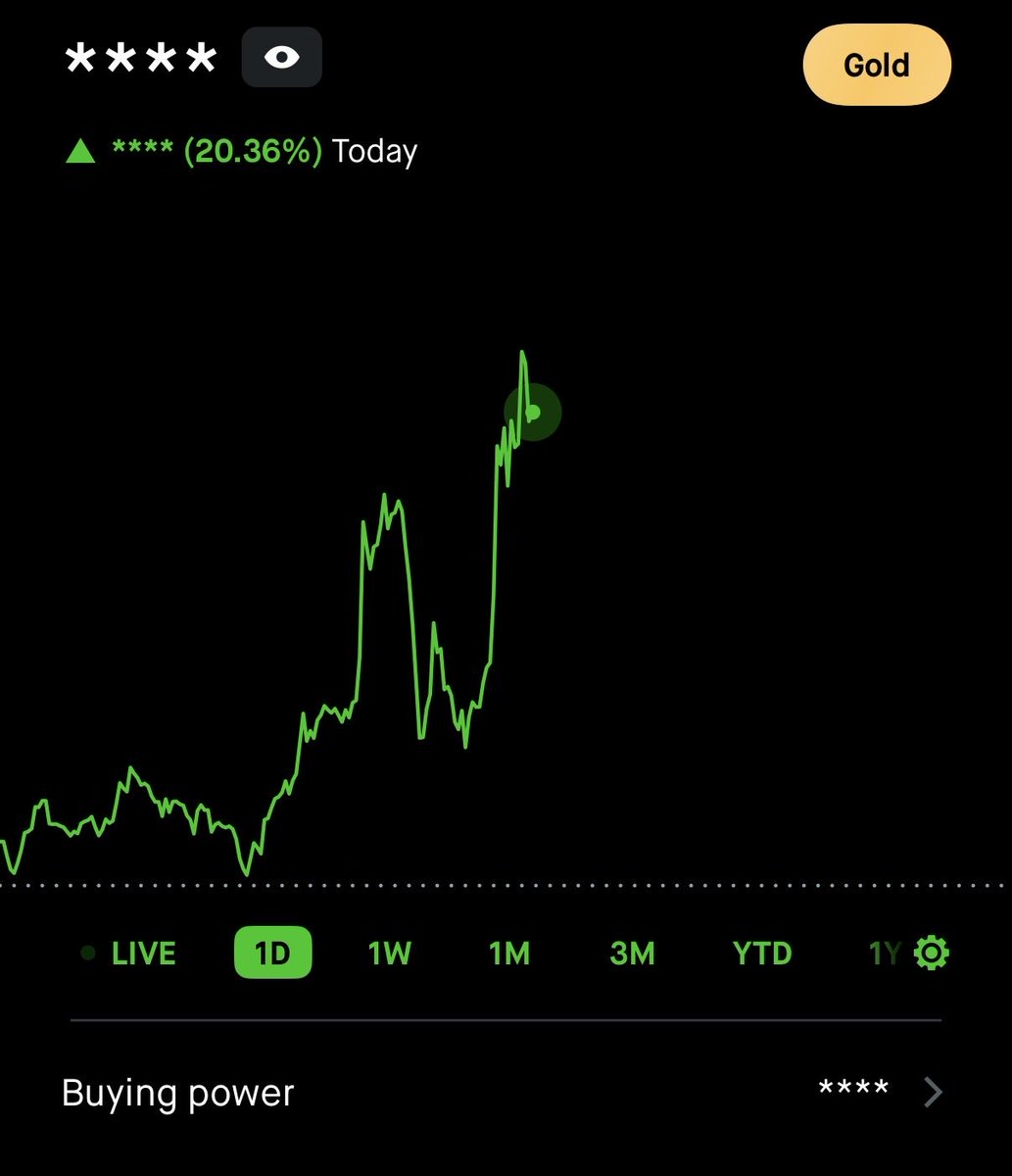Change chart to 3M range
Screen dimensions: 1012x1176
pyautogui.click(x=632, y=954)
